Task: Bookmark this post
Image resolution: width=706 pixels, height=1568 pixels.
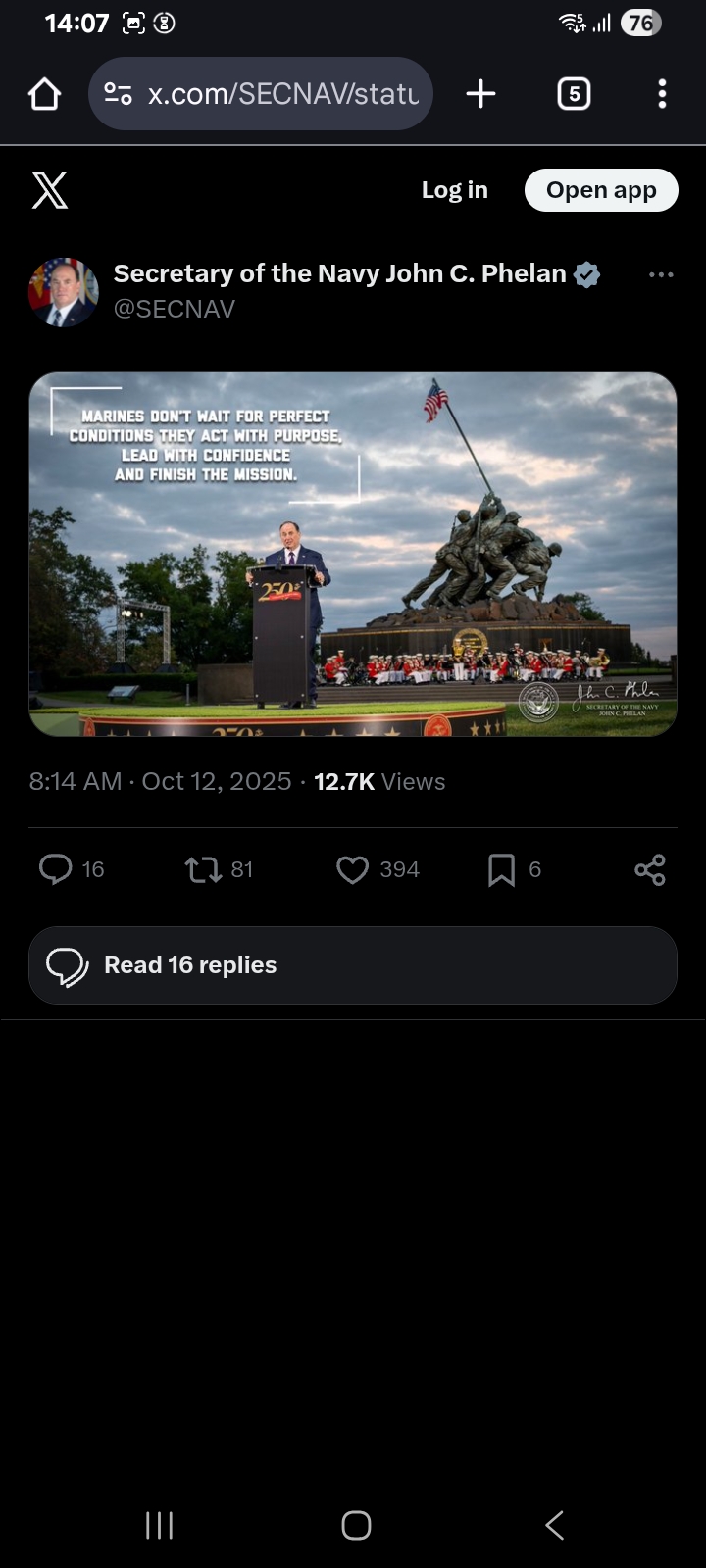Action: click(x=501, y=869)
